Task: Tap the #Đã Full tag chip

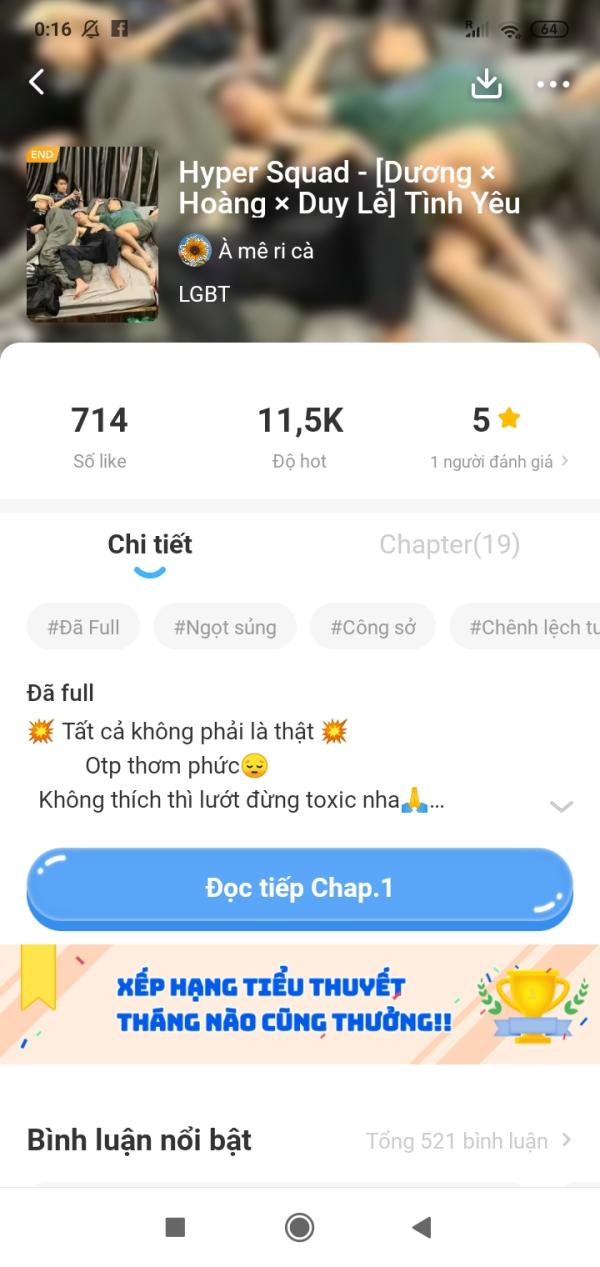Action: click(83, 627)
